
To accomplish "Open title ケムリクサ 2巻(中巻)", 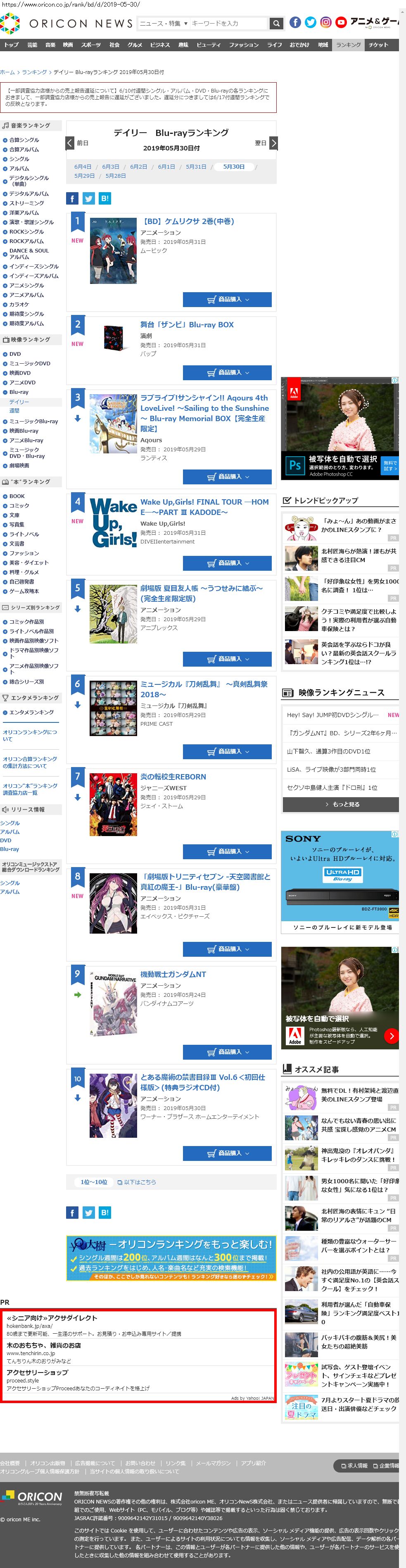I will coord(188,221).
